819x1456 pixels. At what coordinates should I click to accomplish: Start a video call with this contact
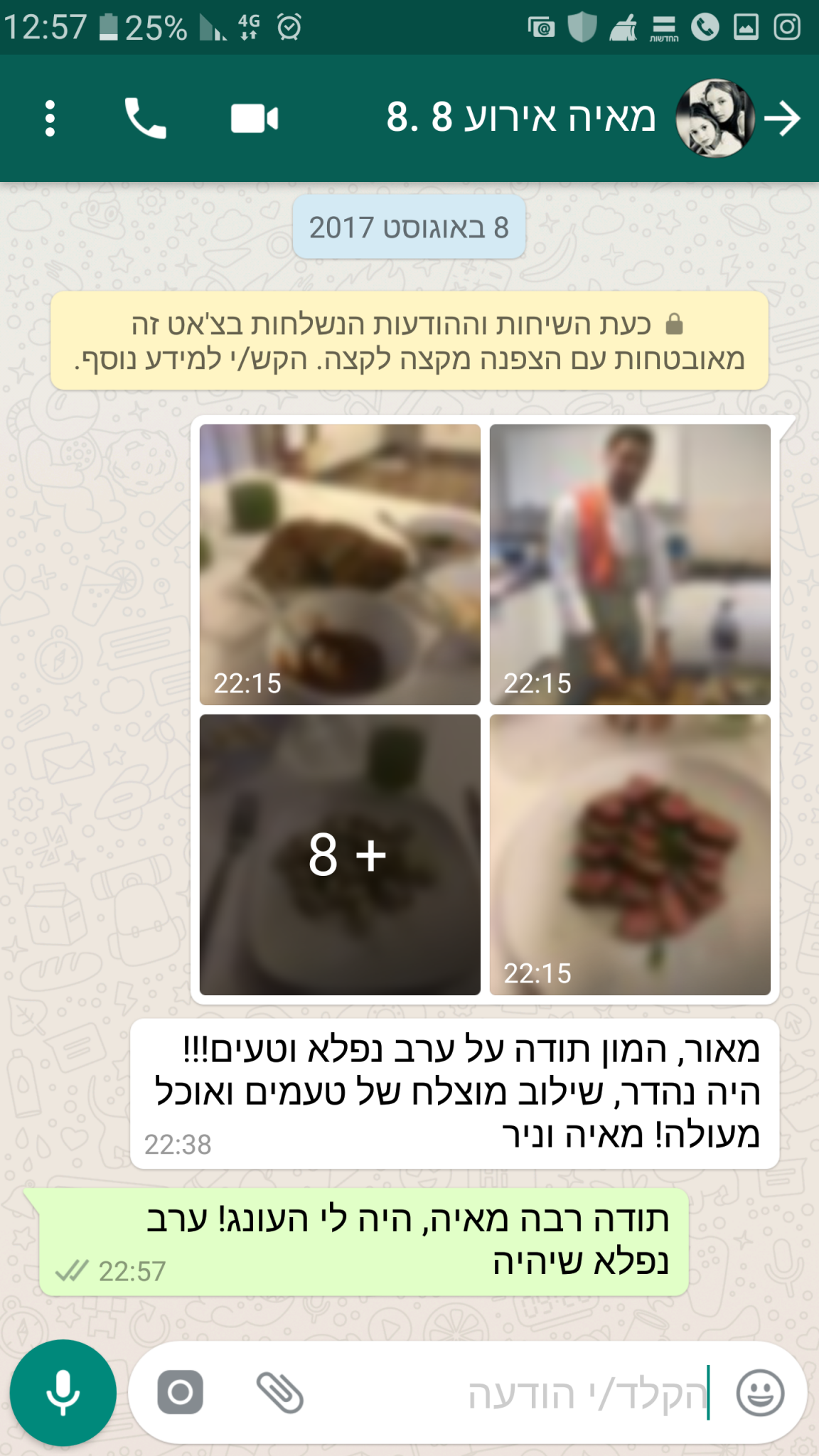pos(255,118)
